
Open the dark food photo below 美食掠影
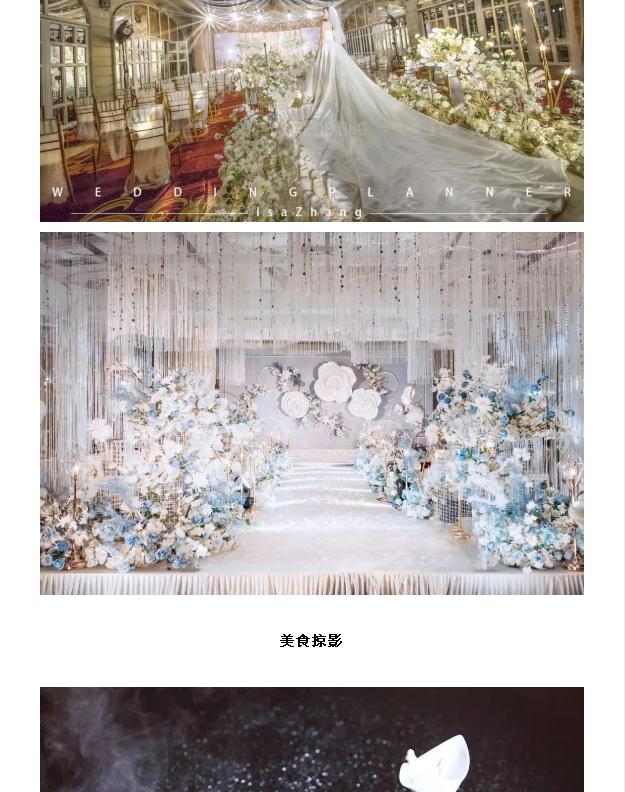(311, 739)
